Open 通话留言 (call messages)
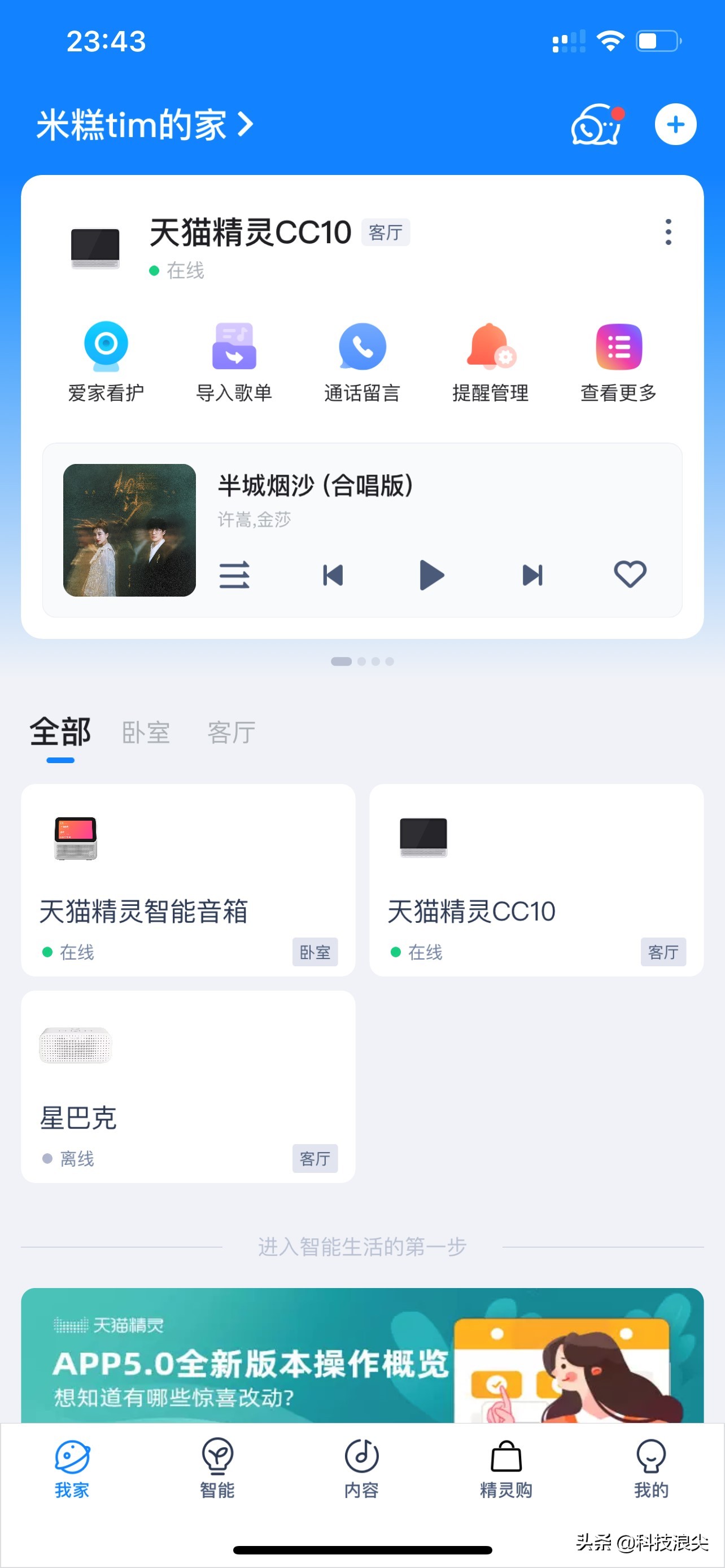725x1568 pixels. [361, 359]
